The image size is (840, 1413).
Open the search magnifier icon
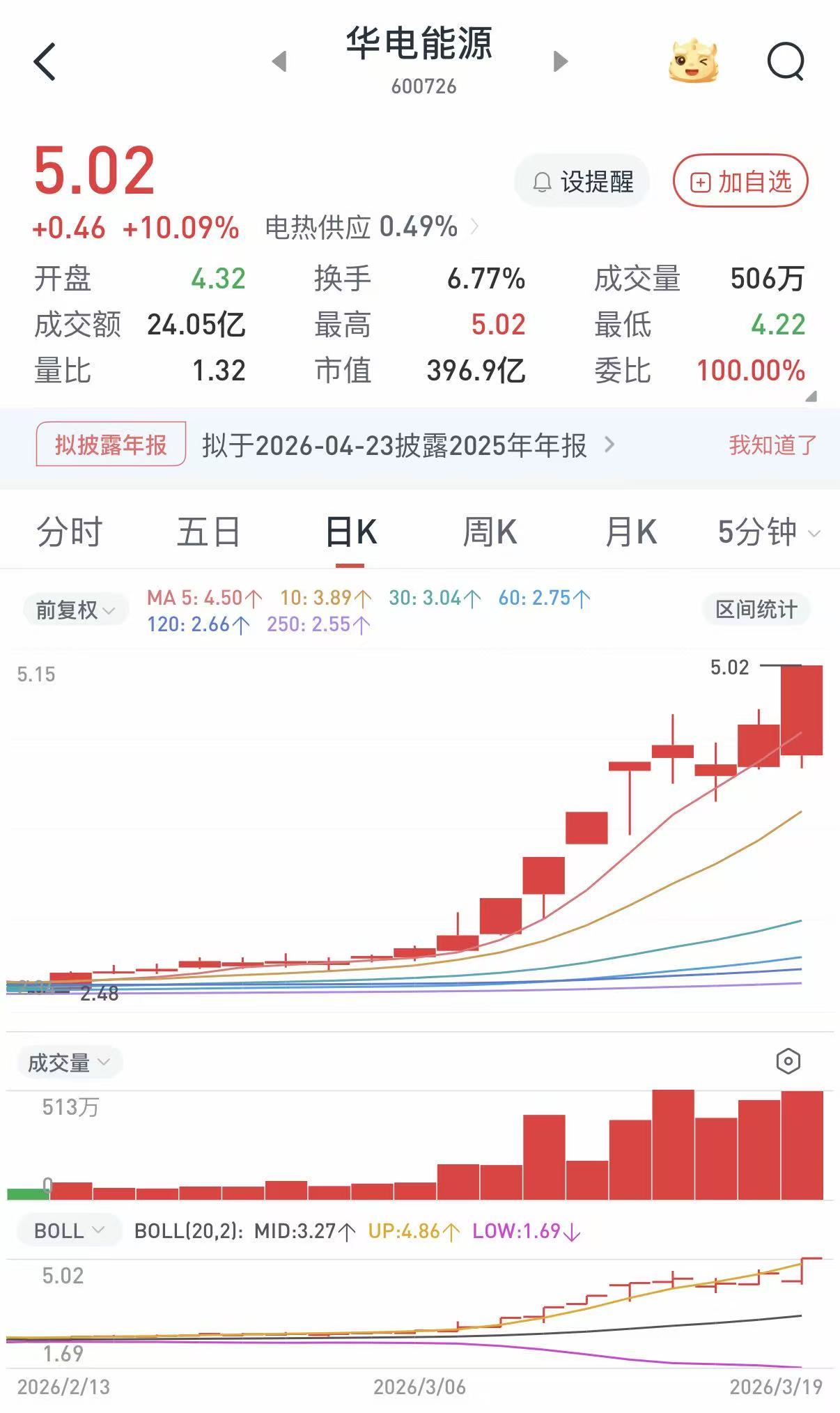pyautogui.click(x=786, y=62)
